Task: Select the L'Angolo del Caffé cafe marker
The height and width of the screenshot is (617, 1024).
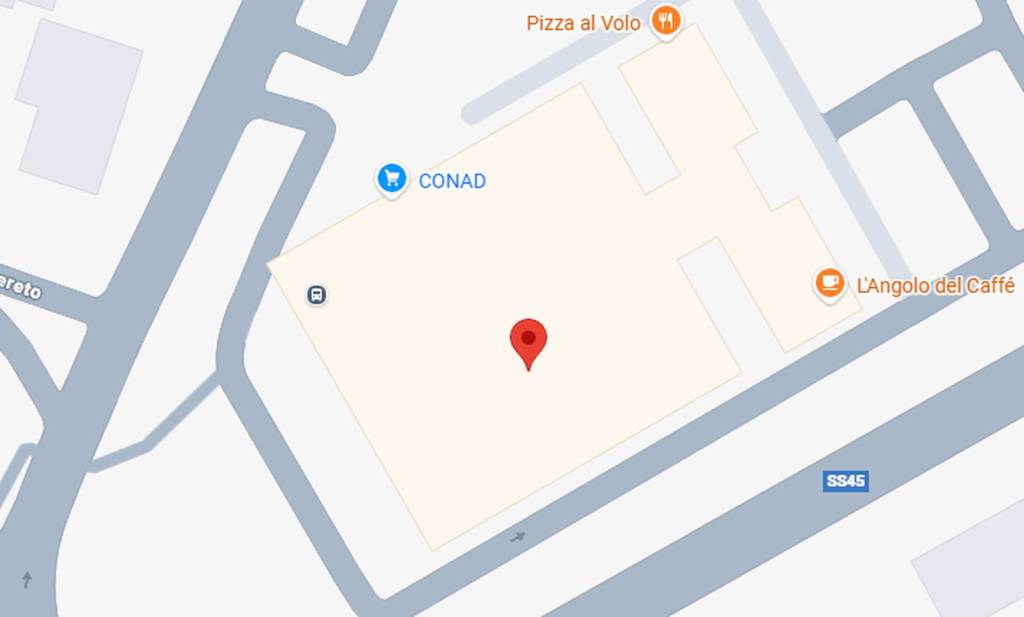Action: pyautogui.click(x=829, y=283)
